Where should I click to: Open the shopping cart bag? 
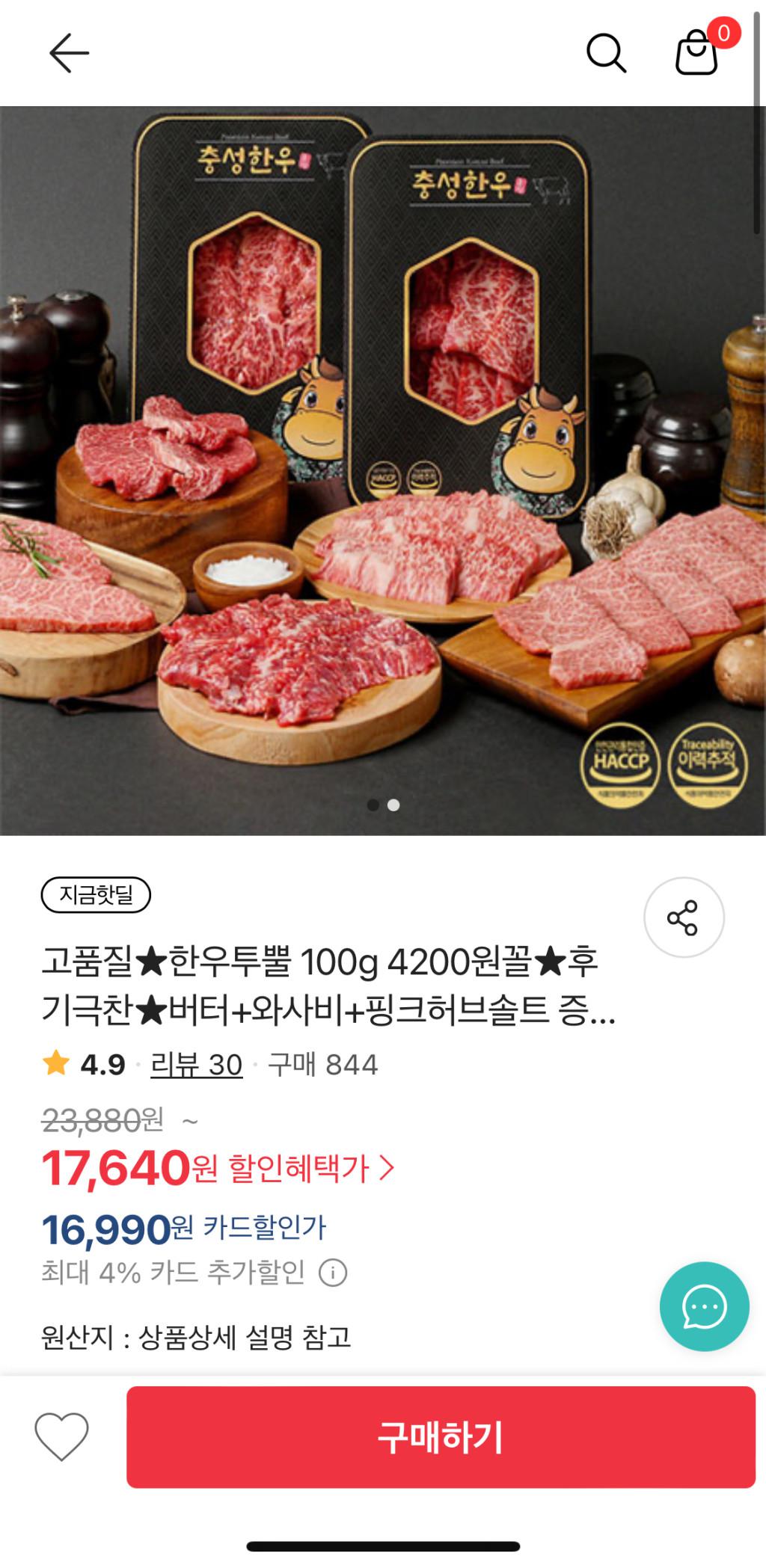pos(697,52)
